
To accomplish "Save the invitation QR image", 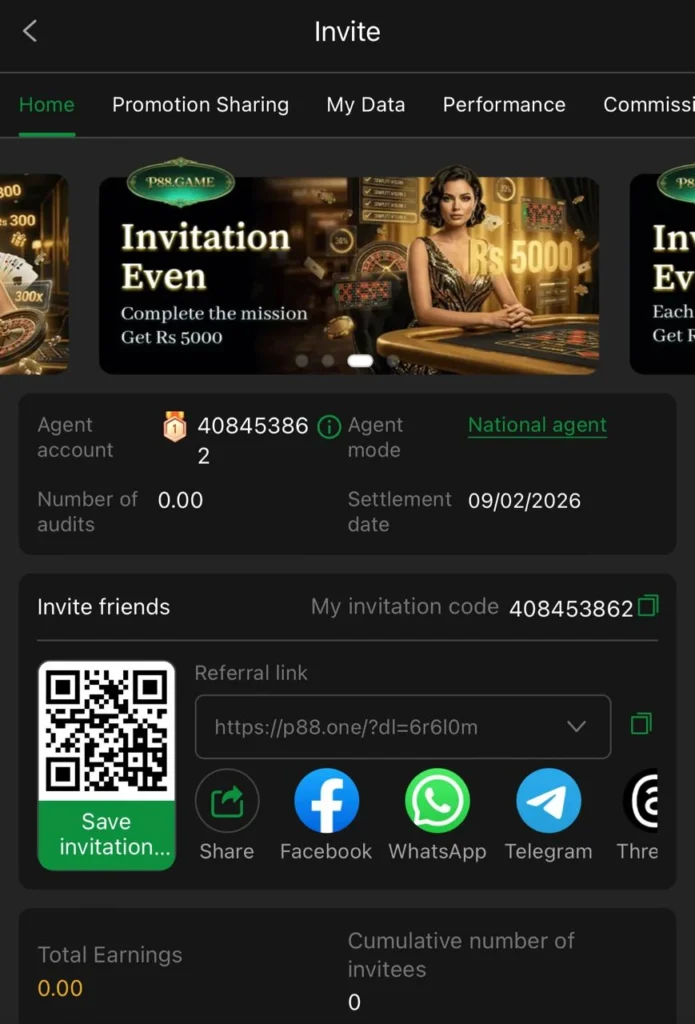I will [x=106, y=834].
